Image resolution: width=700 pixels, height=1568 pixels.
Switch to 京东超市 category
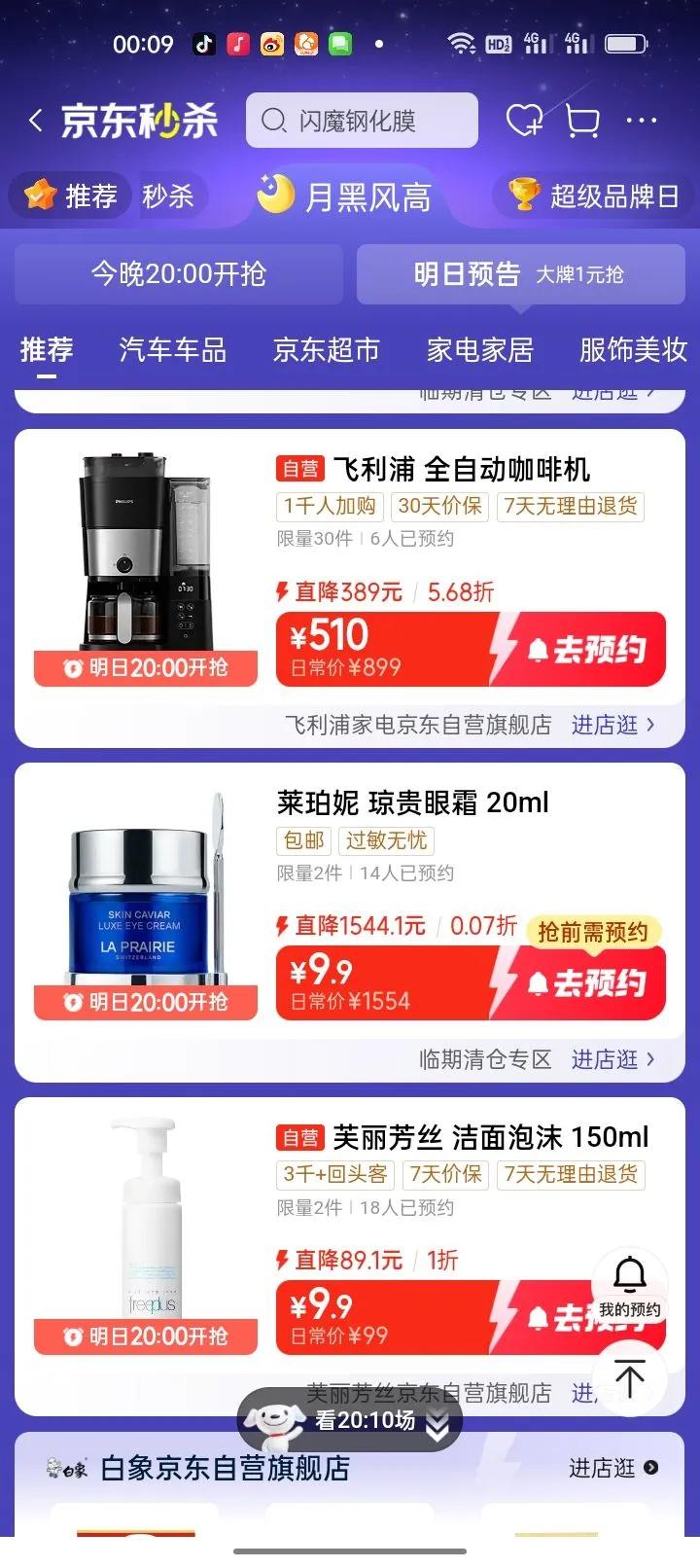(x=326, y=350)
